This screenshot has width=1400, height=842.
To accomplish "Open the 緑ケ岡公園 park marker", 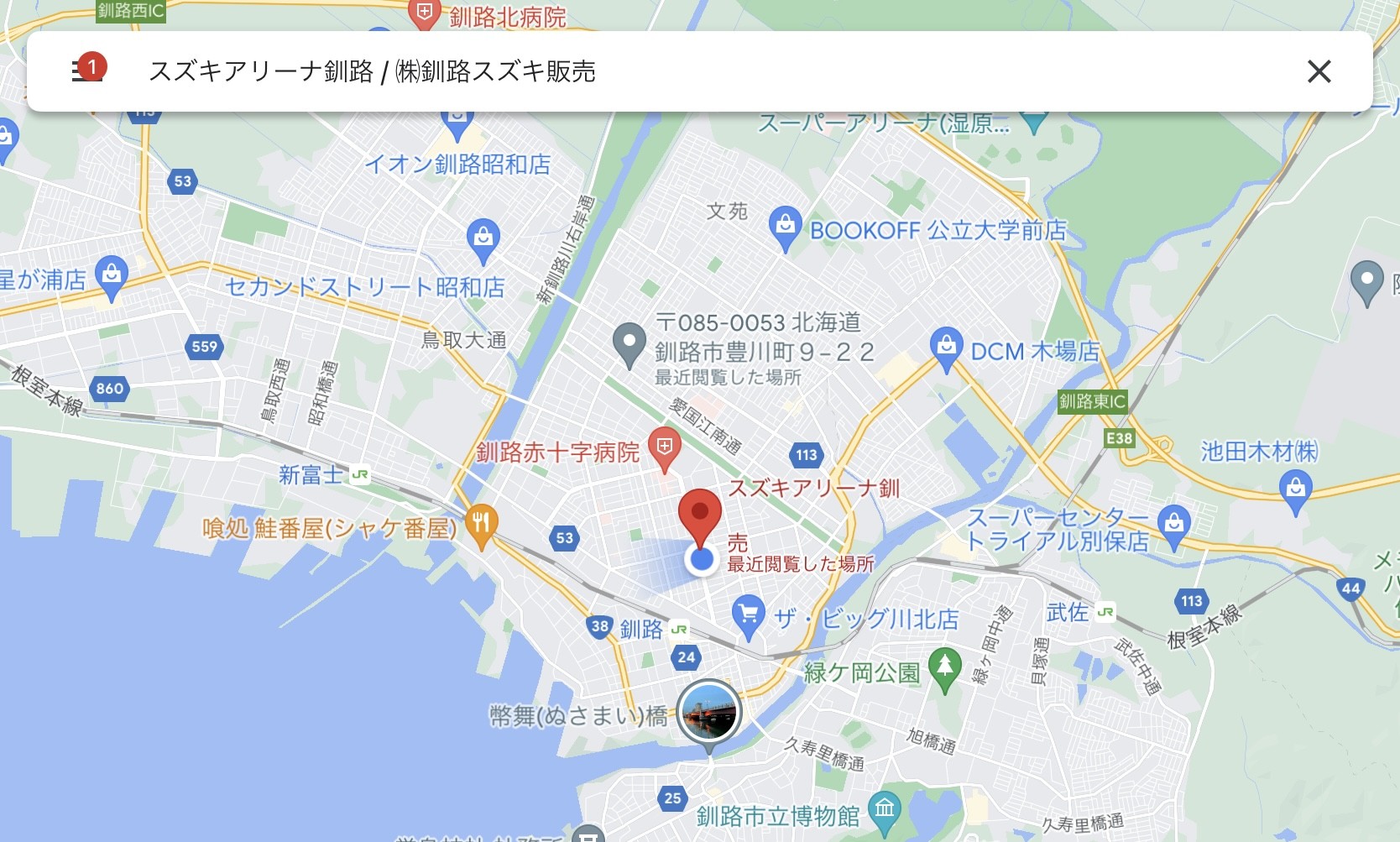I will coord(944,668).
